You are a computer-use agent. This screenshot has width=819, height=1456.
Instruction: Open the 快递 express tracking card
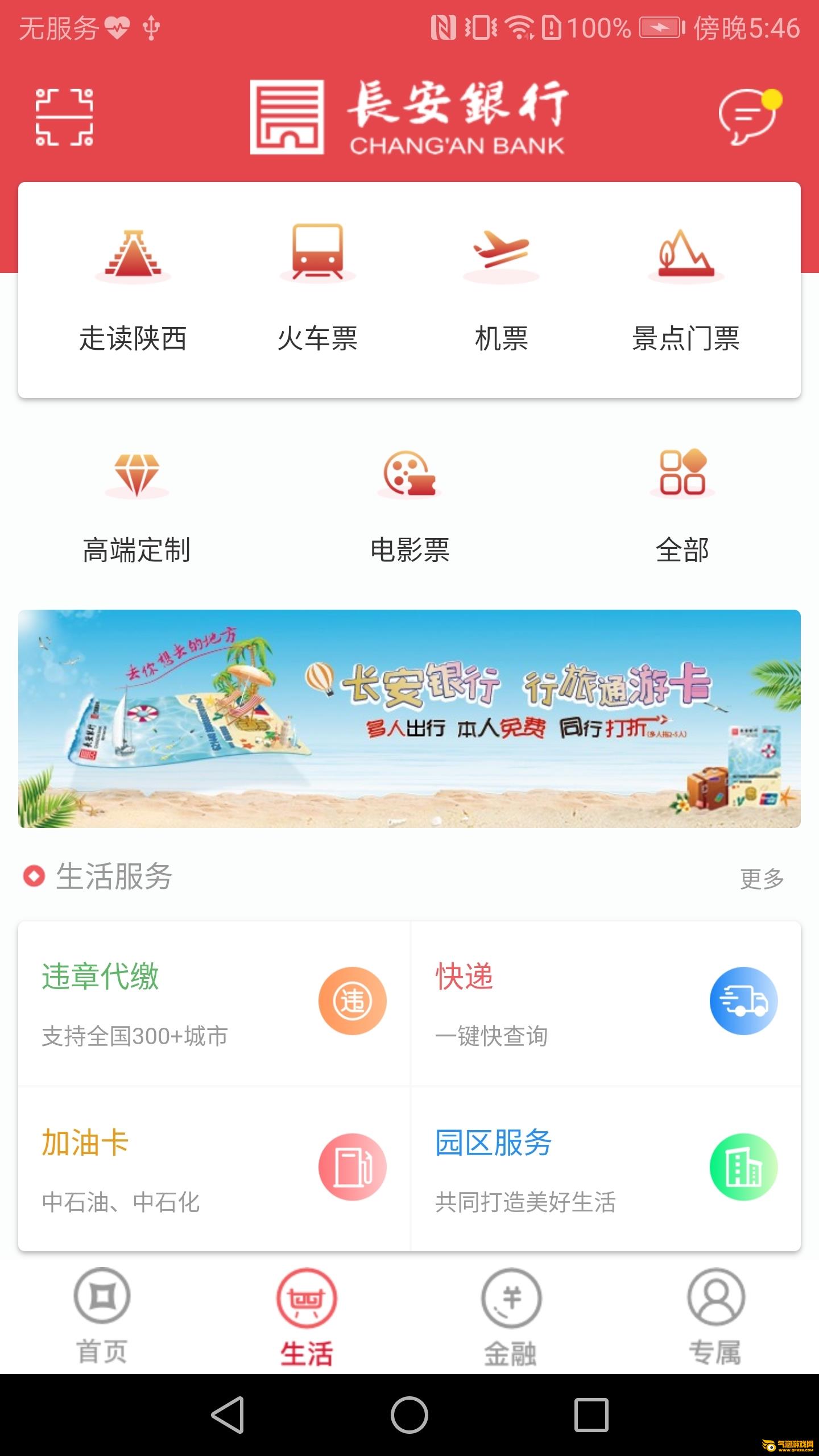[x=606, y=1003]
